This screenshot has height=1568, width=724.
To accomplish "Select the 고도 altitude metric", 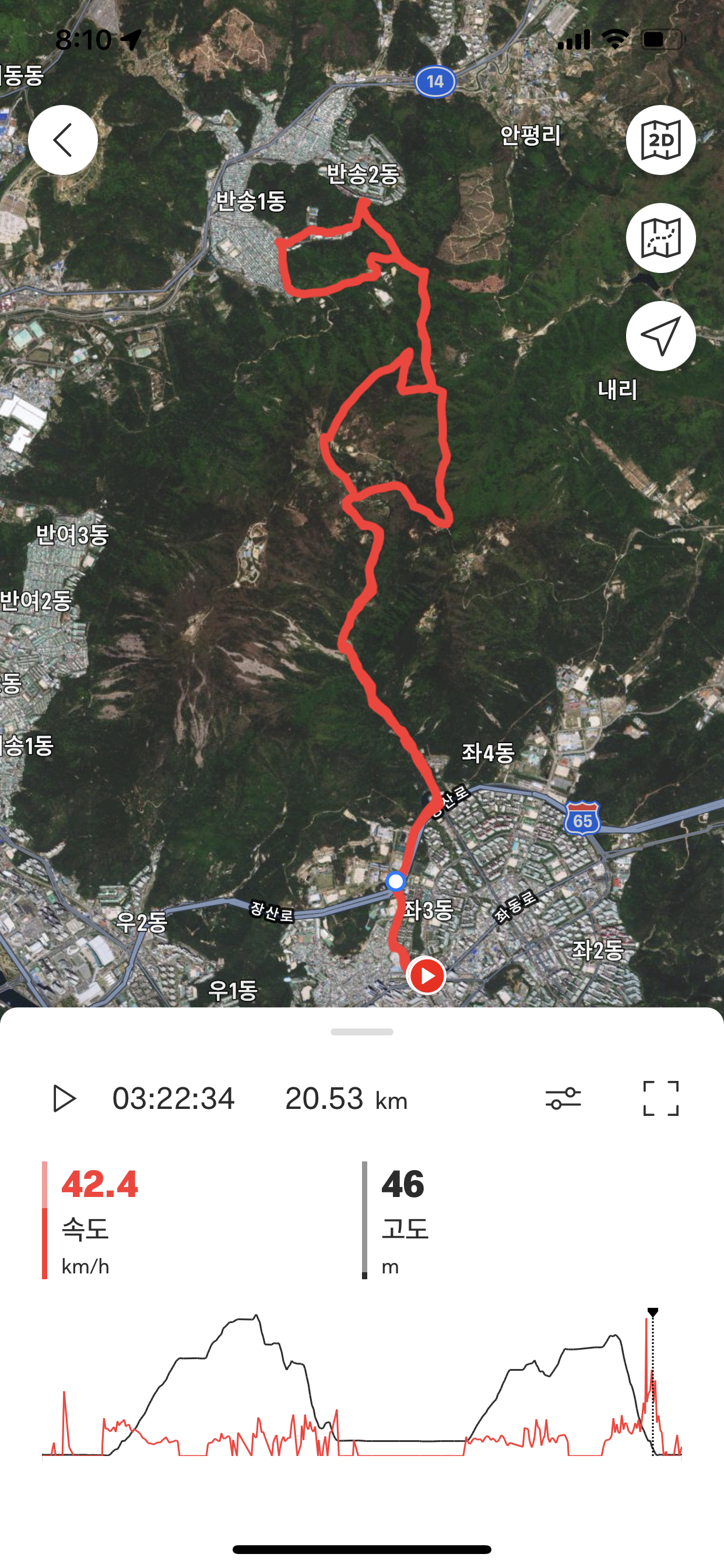I will click(x=405, y=1219).
